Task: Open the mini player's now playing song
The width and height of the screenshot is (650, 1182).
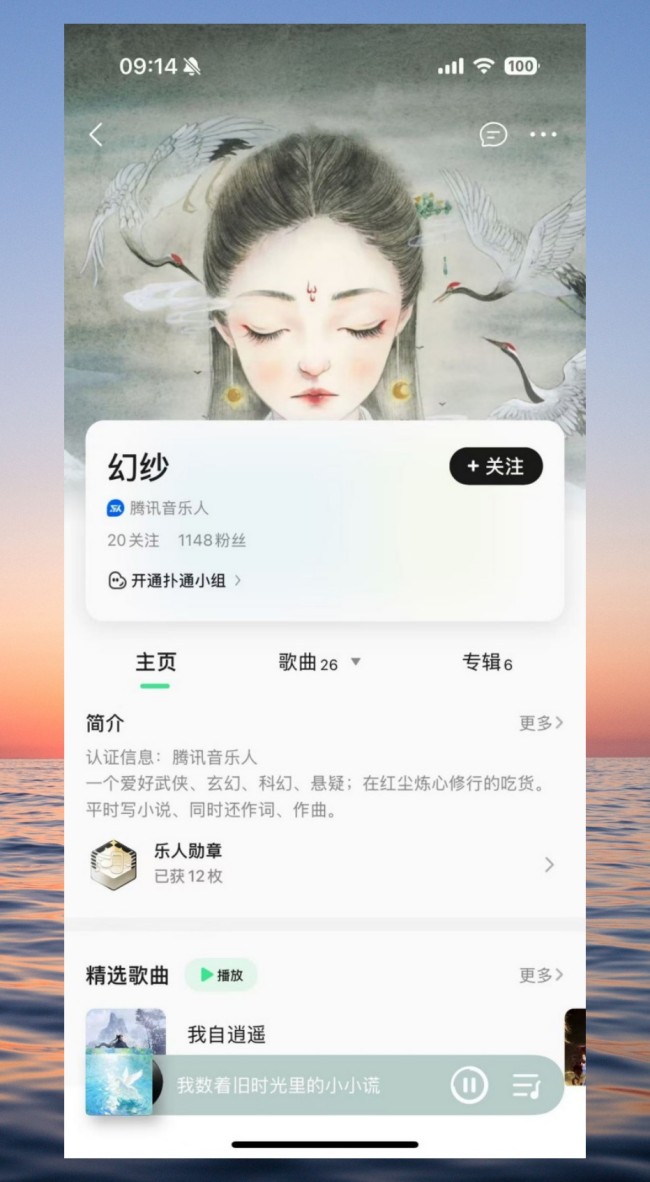Action: (x=278, y=1085)
